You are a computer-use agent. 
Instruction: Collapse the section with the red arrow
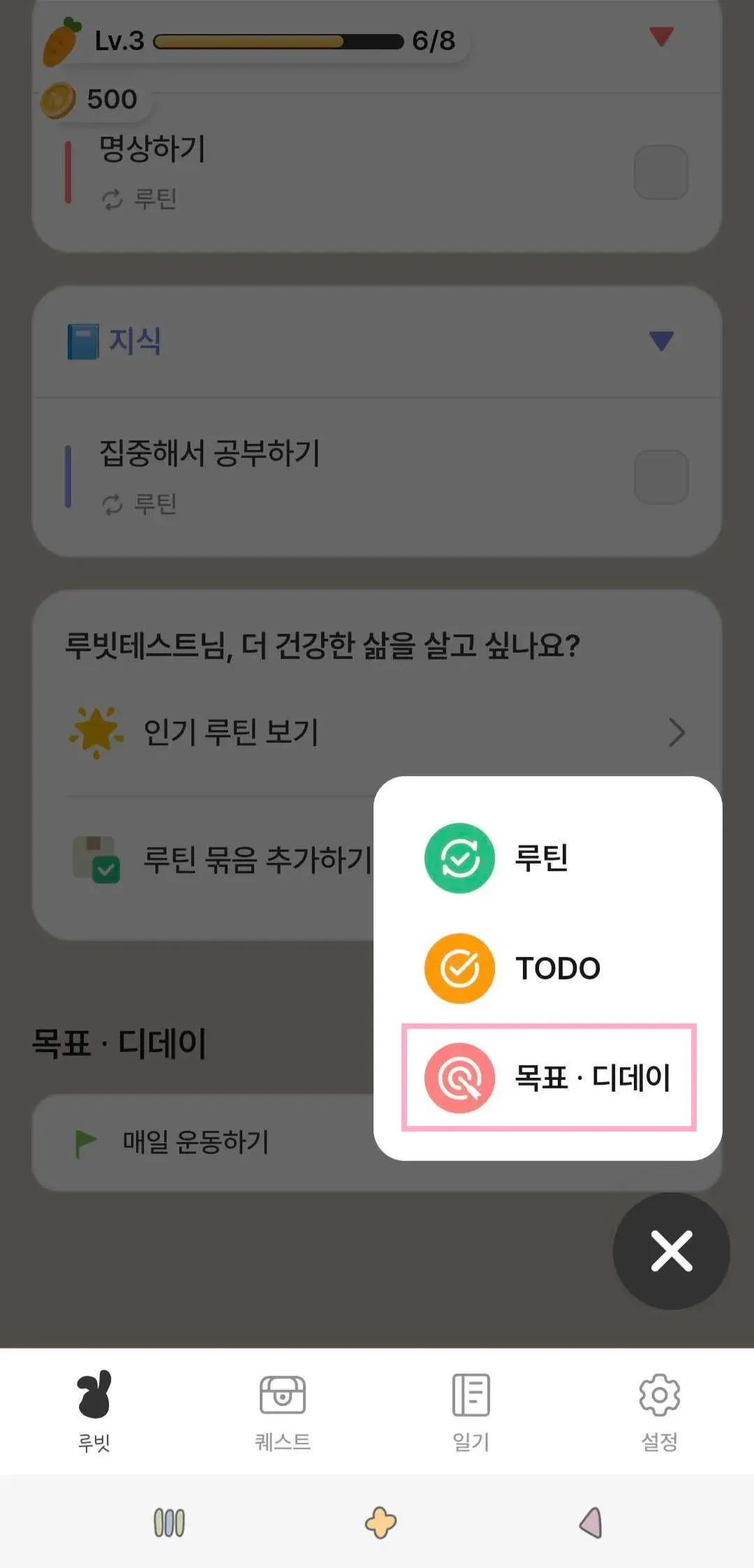coord(660,36)
